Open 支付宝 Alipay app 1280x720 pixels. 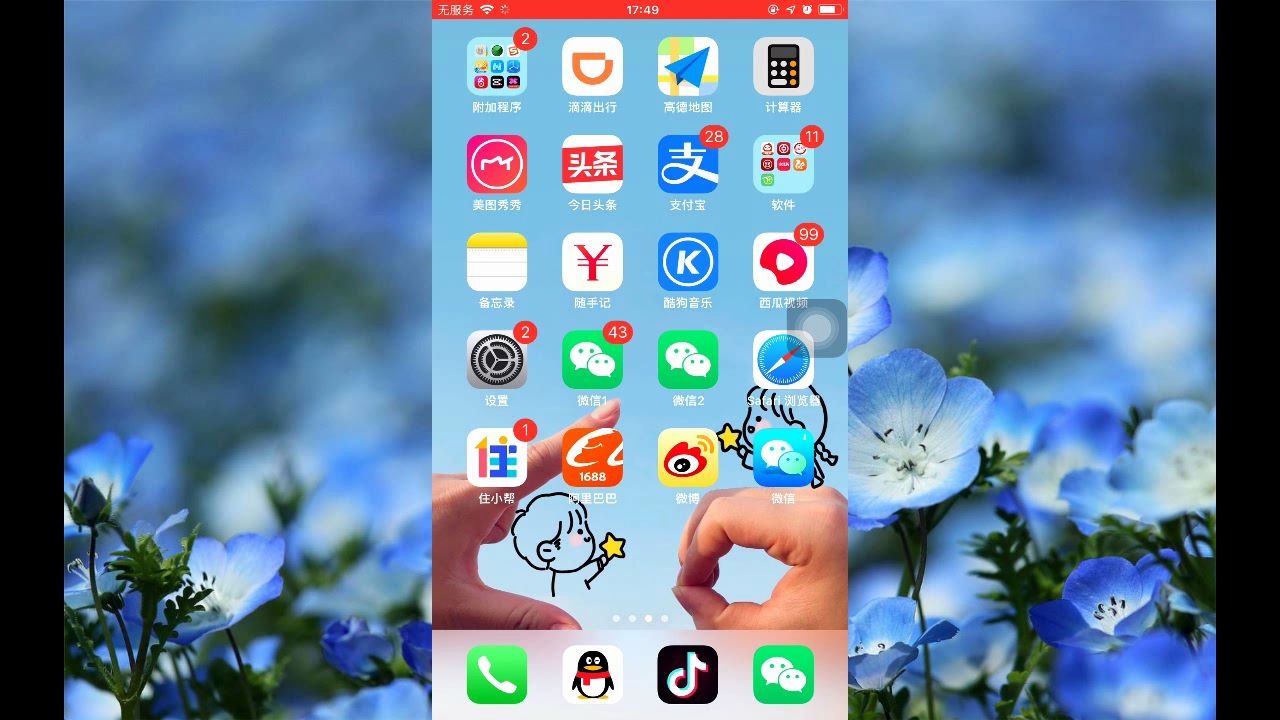click(688, 164)
